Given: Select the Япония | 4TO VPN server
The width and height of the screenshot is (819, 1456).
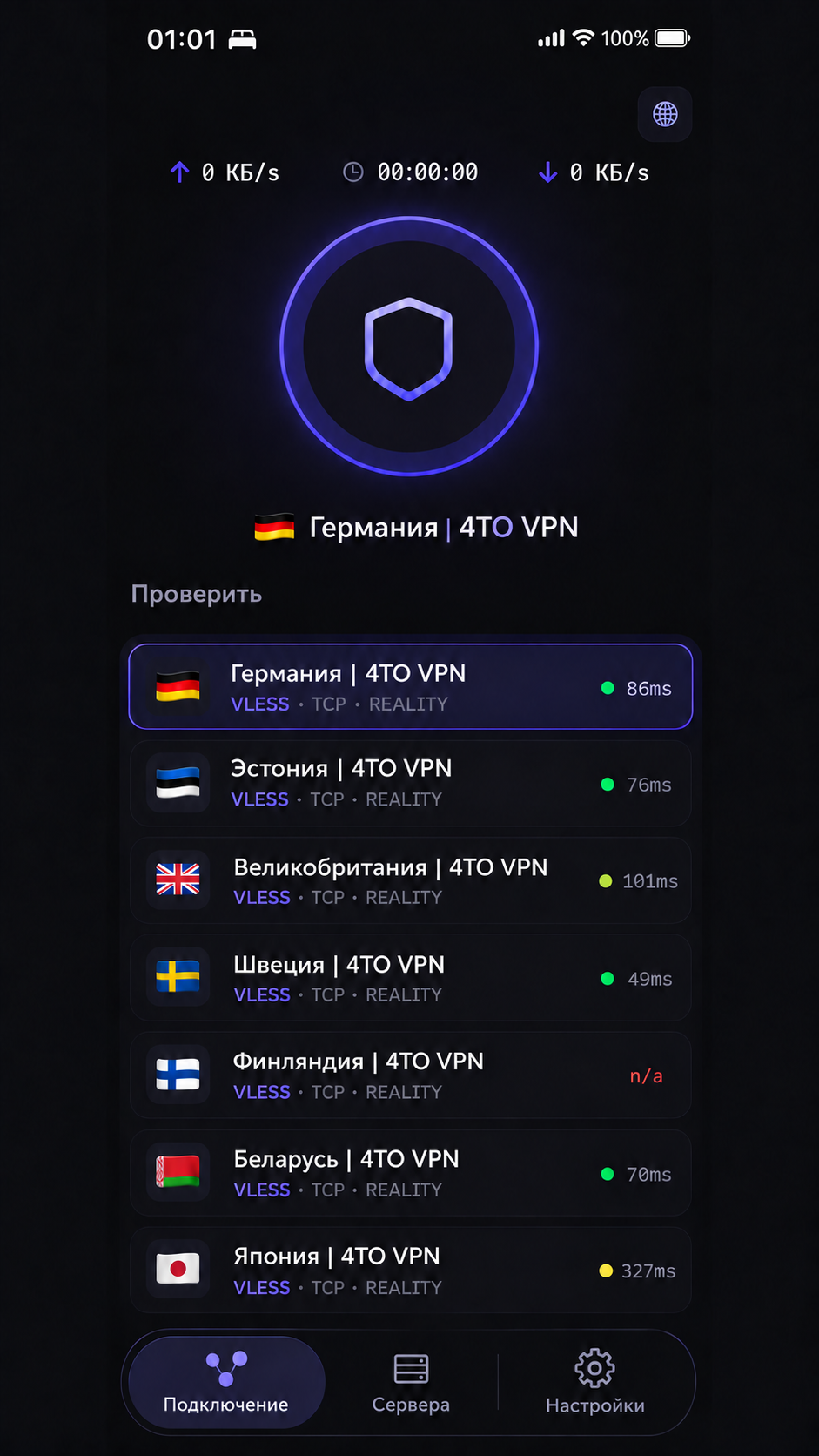Looking at the screenshot, I should pos(411,1271).
